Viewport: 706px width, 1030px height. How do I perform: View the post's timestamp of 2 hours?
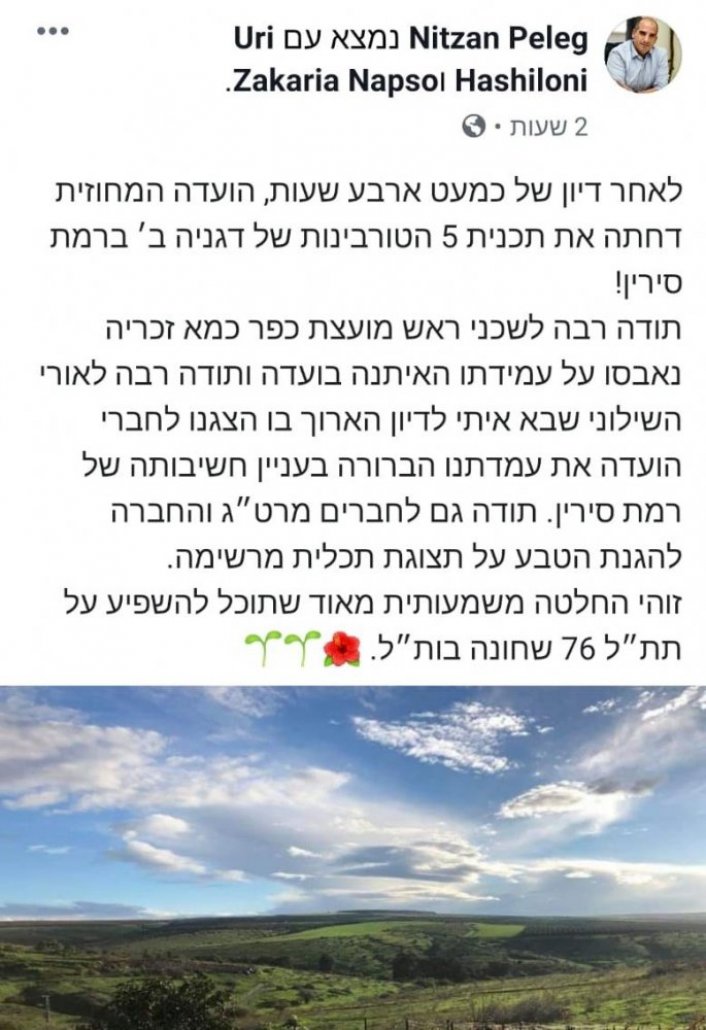[x=549, y=127]
